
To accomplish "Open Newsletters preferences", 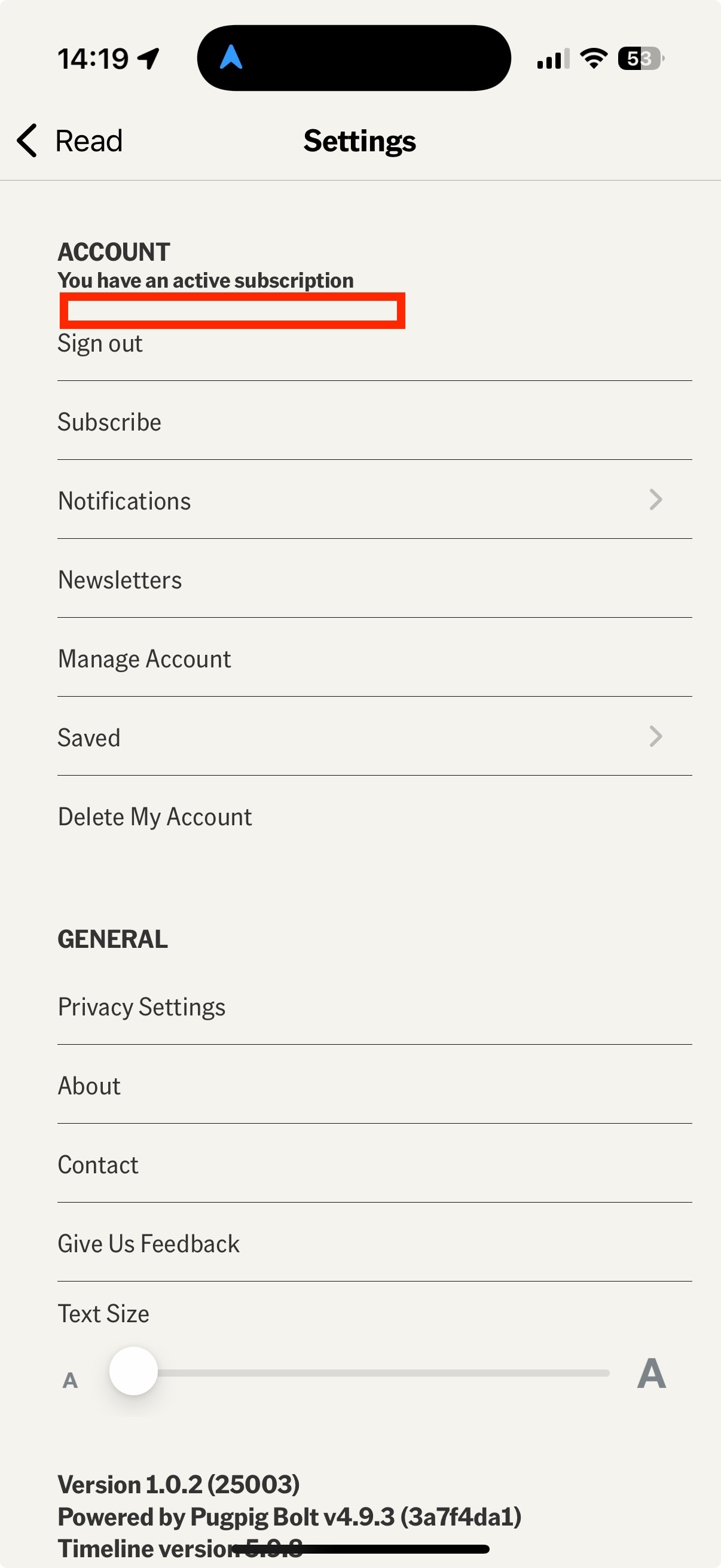I will pos(120,580).
